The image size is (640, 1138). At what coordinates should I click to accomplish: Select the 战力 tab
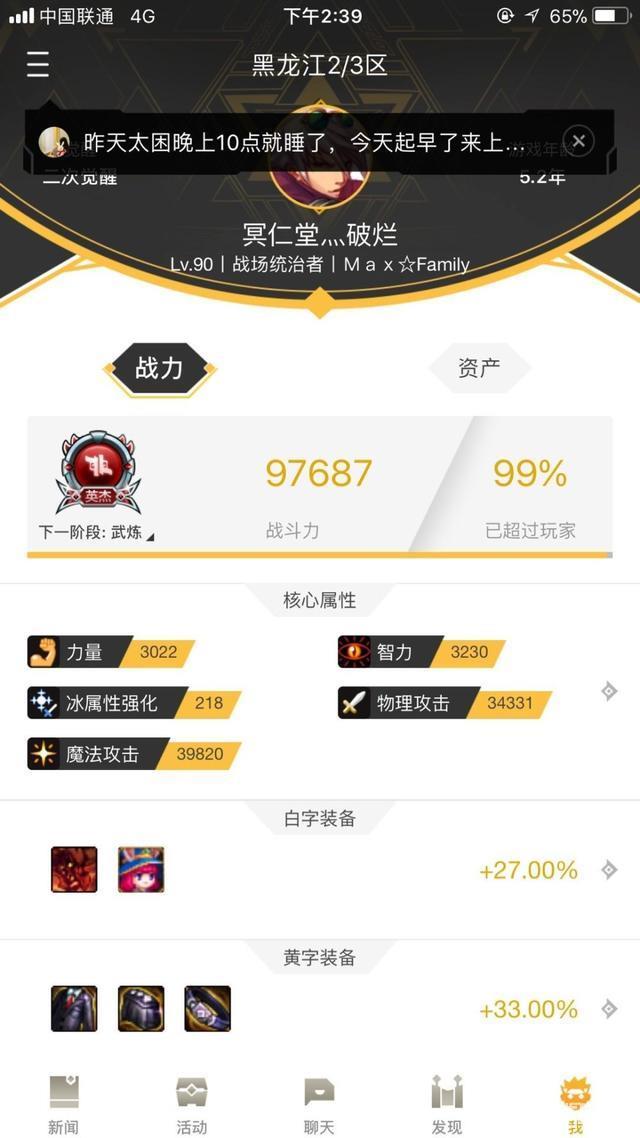159,369
